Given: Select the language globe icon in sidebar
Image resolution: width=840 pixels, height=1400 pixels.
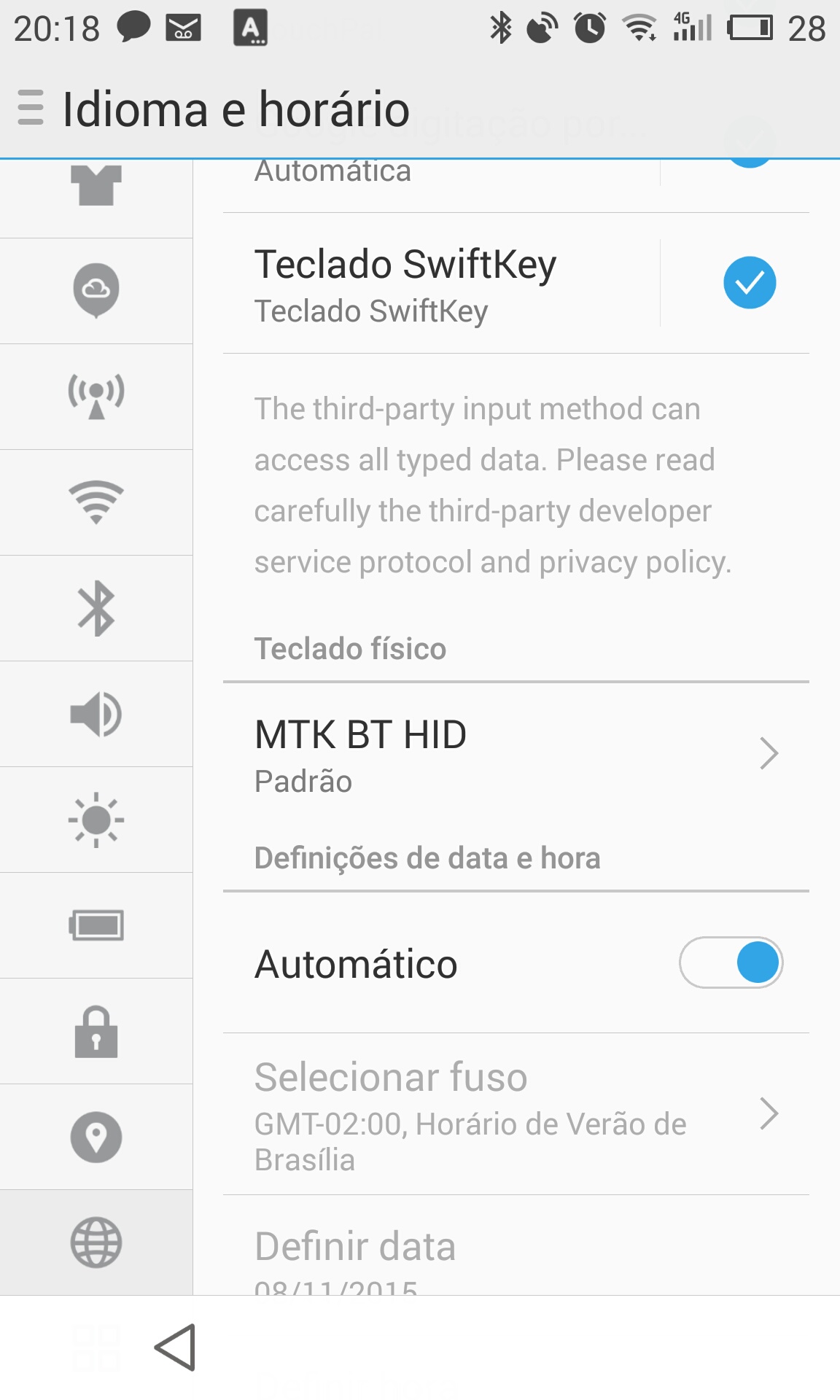Looking at the screenshot, I should coord(96,1242).
